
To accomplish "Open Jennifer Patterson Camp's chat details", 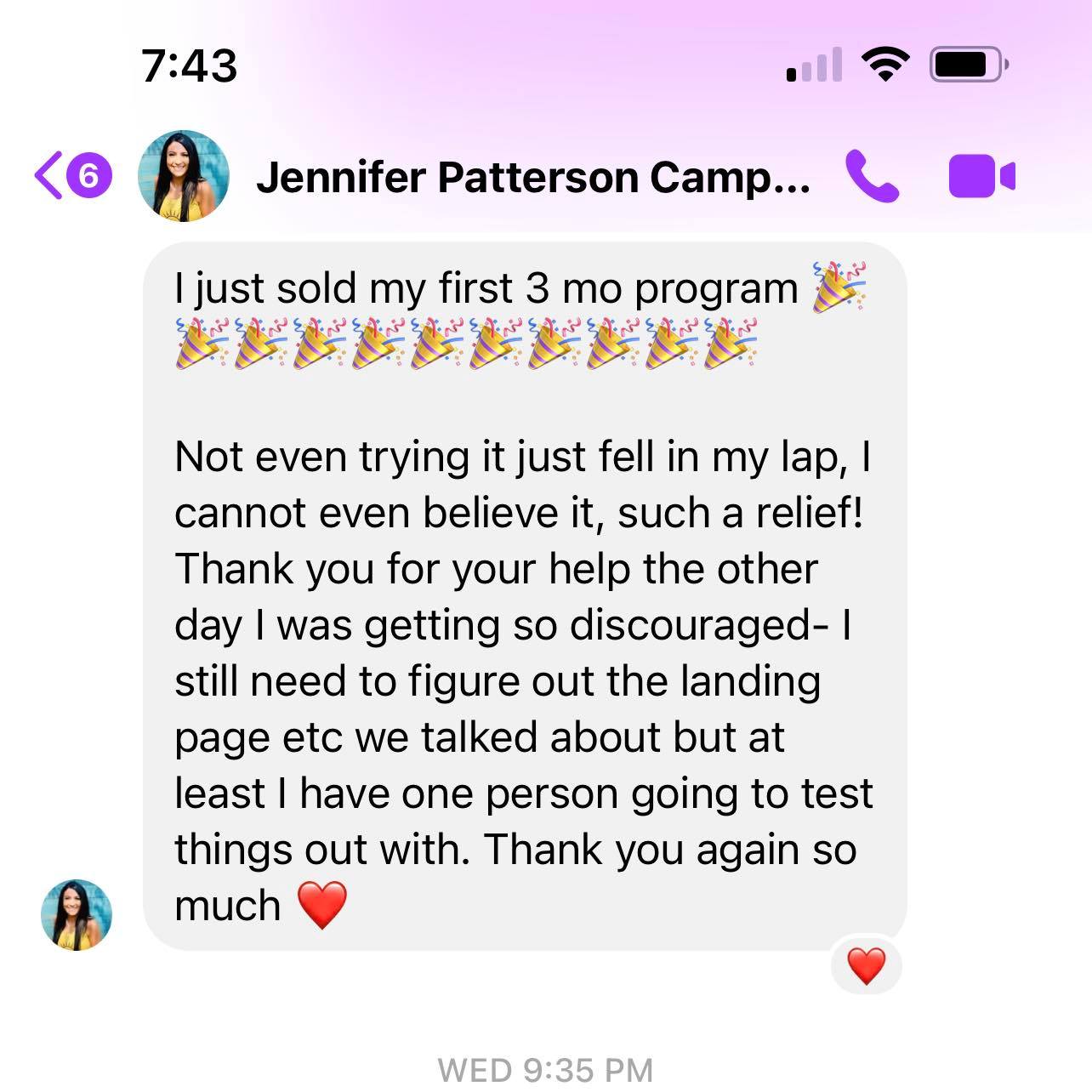I will [532, 177].
